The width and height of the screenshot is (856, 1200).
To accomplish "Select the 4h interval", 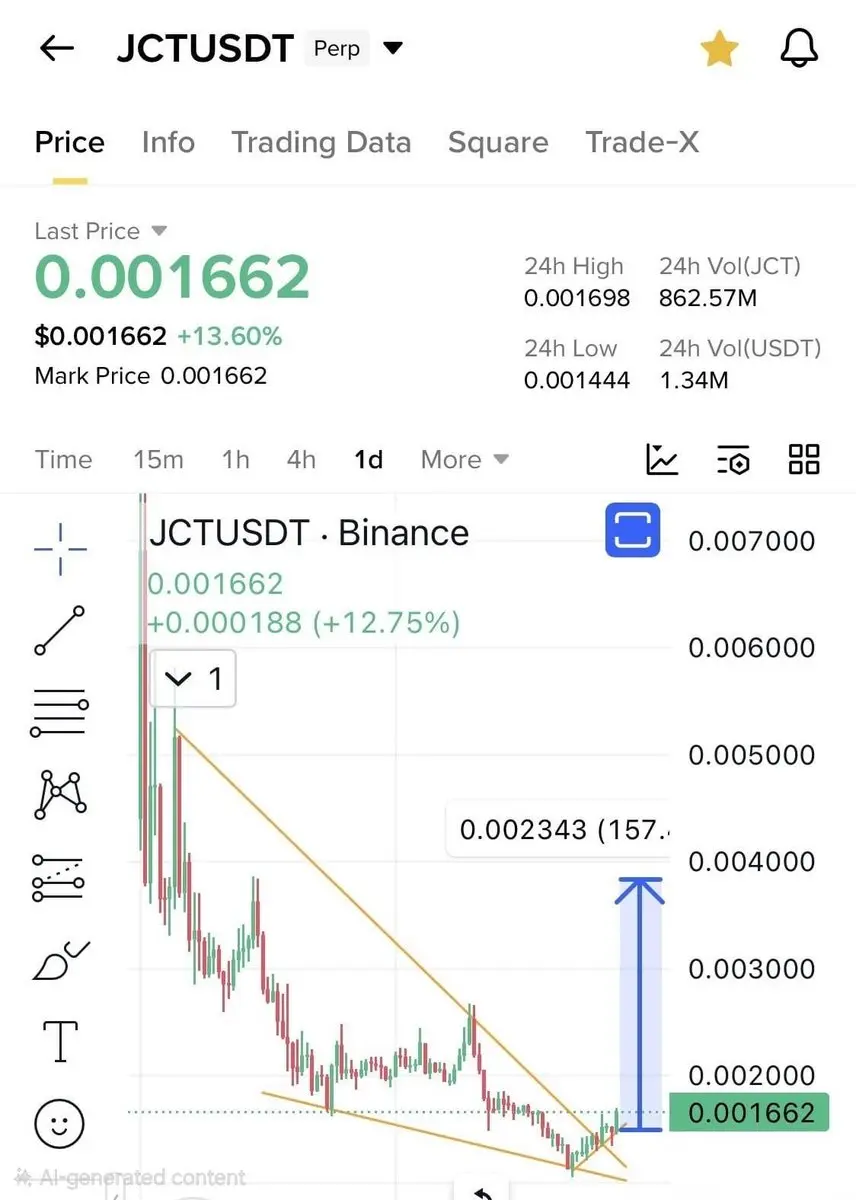I will (301, 460).
